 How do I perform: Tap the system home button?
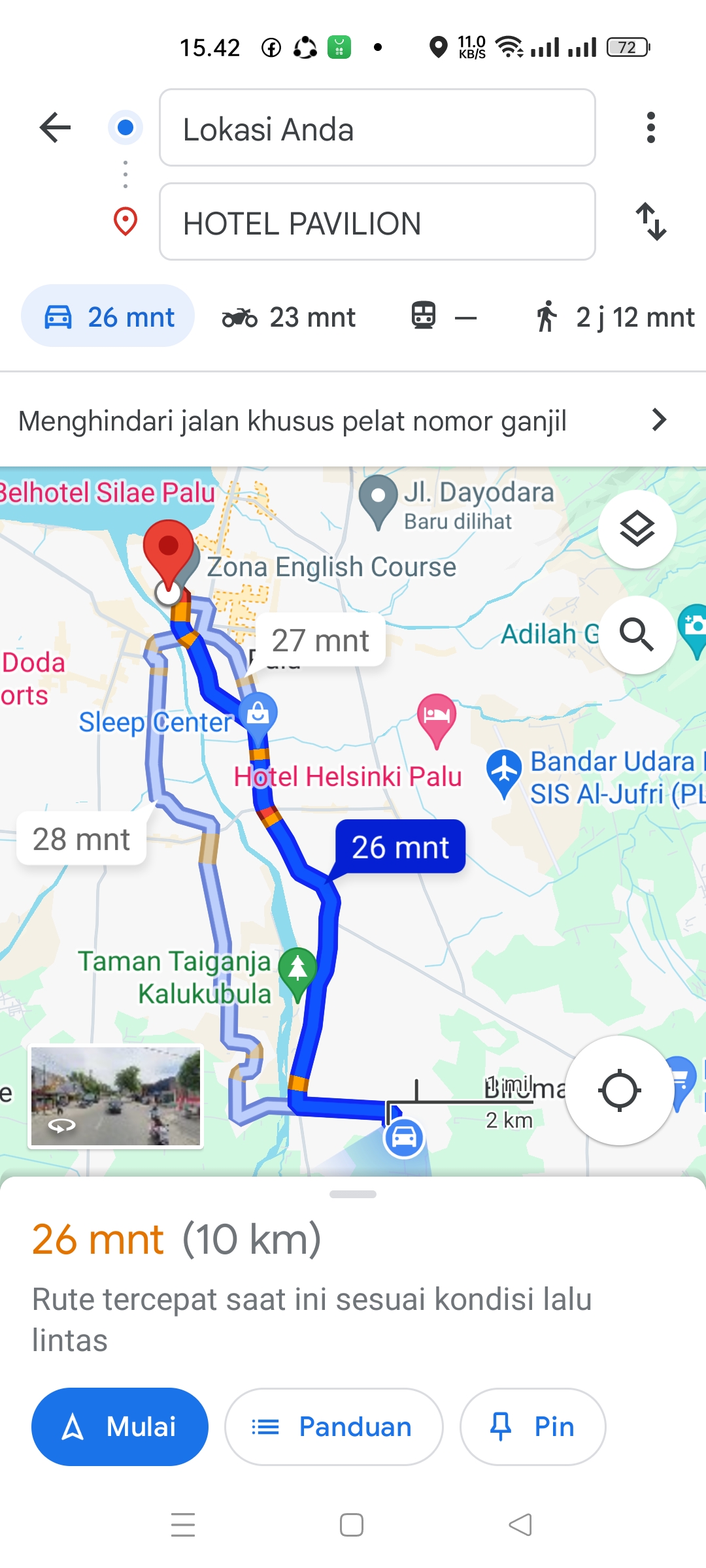352,1525
